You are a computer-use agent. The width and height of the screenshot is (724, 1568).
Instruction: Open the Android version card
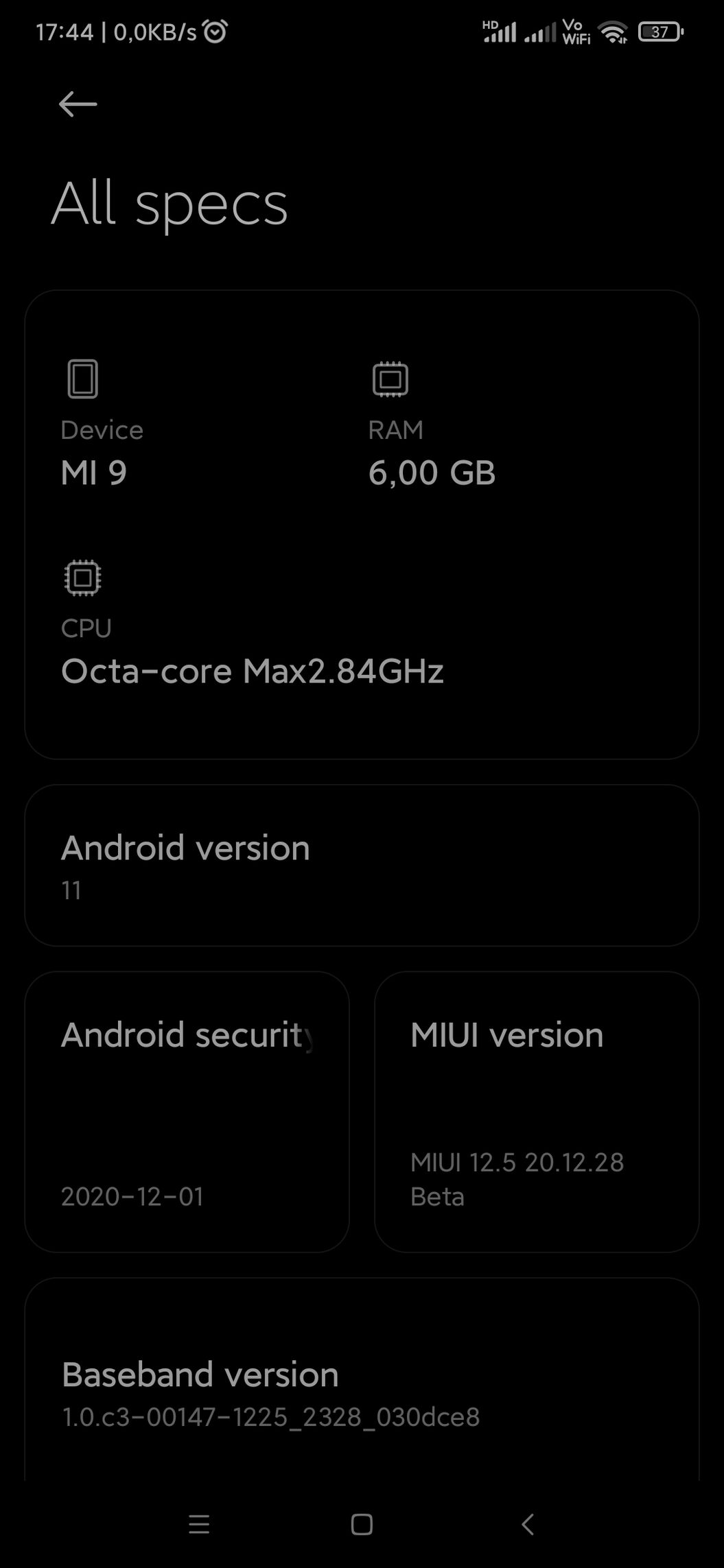362,866
